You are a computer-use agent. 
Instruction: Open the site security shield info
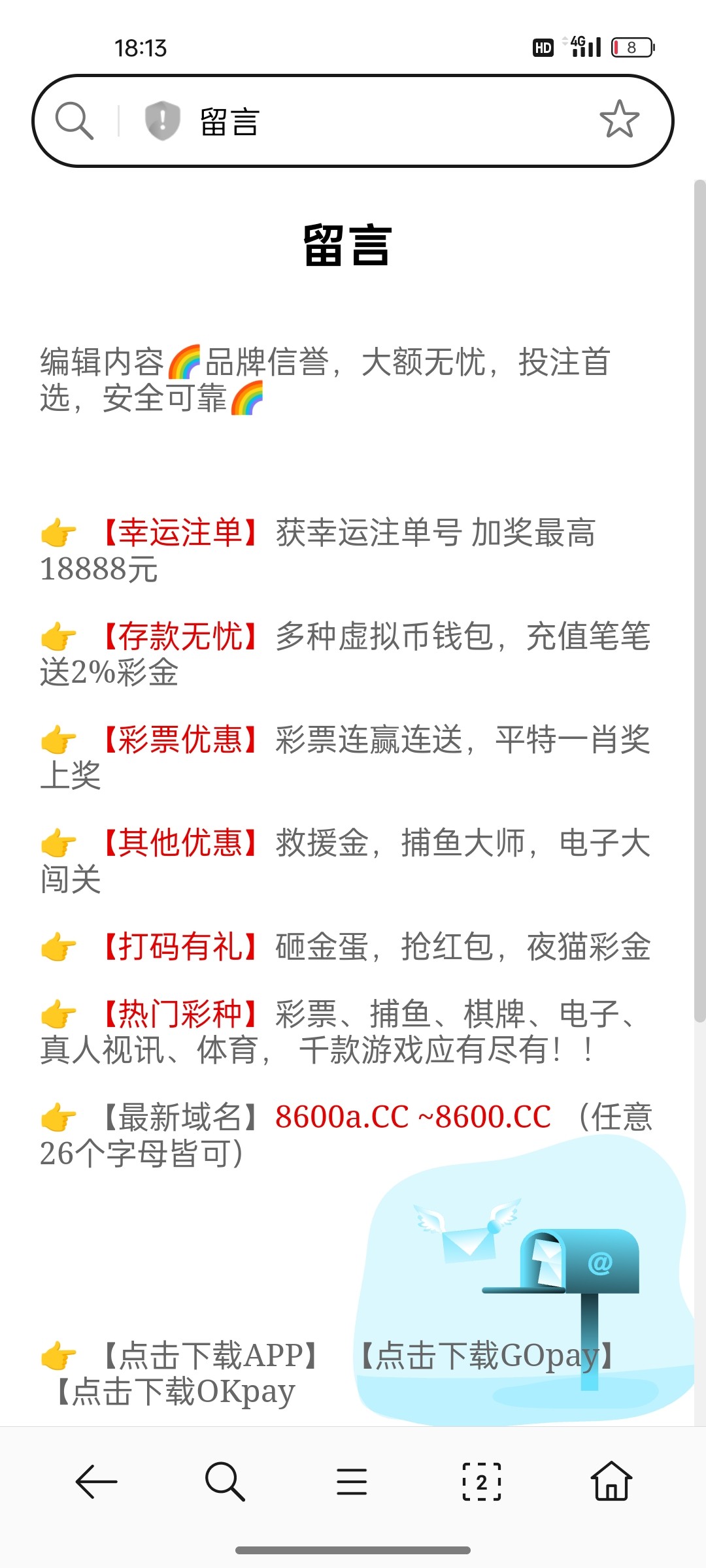[x=162, y=121]
